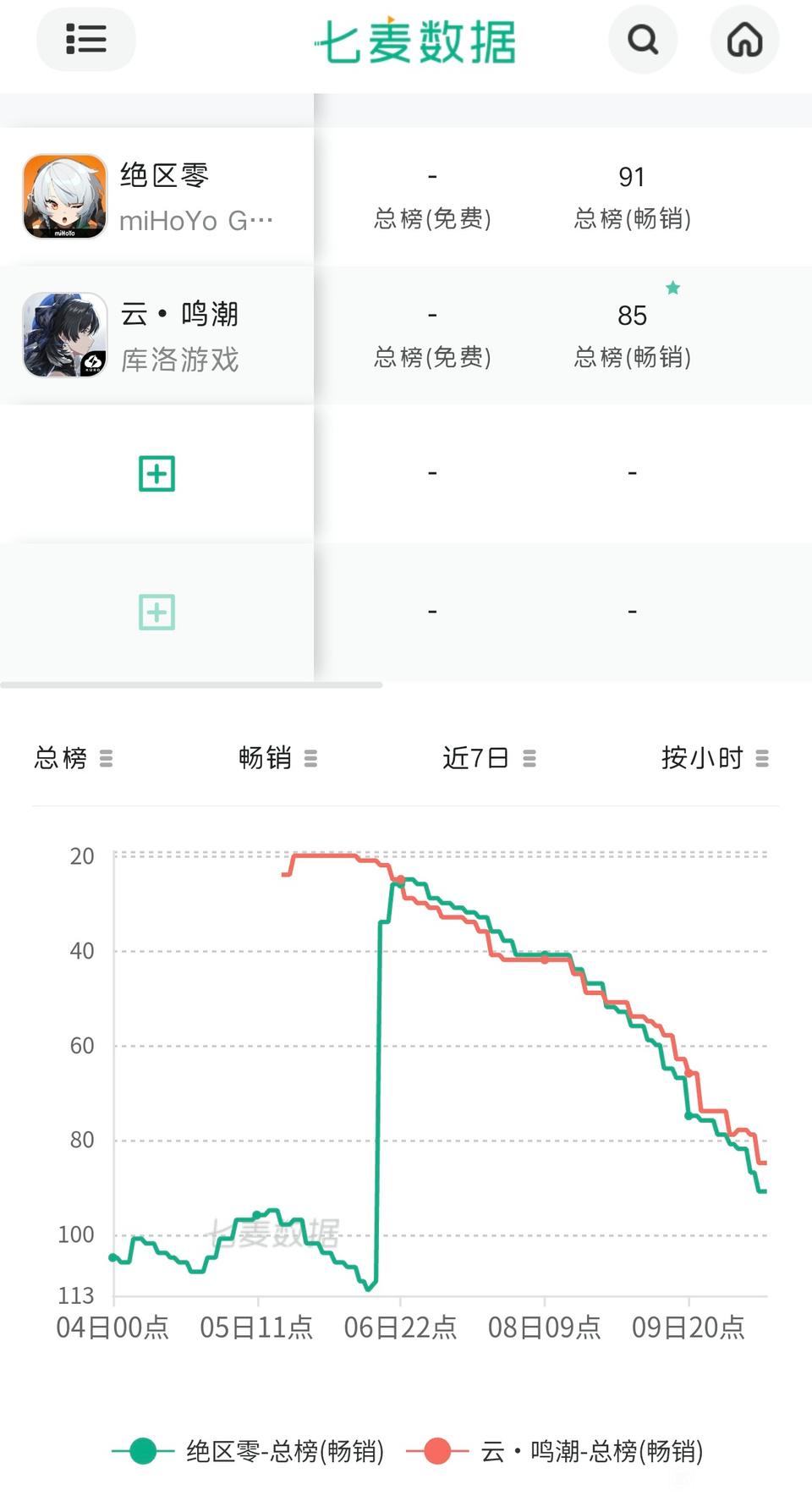Toggle 绝区零-总榜(畅销) legend series
The image size is (812, 1501).
pos(248,1451)
